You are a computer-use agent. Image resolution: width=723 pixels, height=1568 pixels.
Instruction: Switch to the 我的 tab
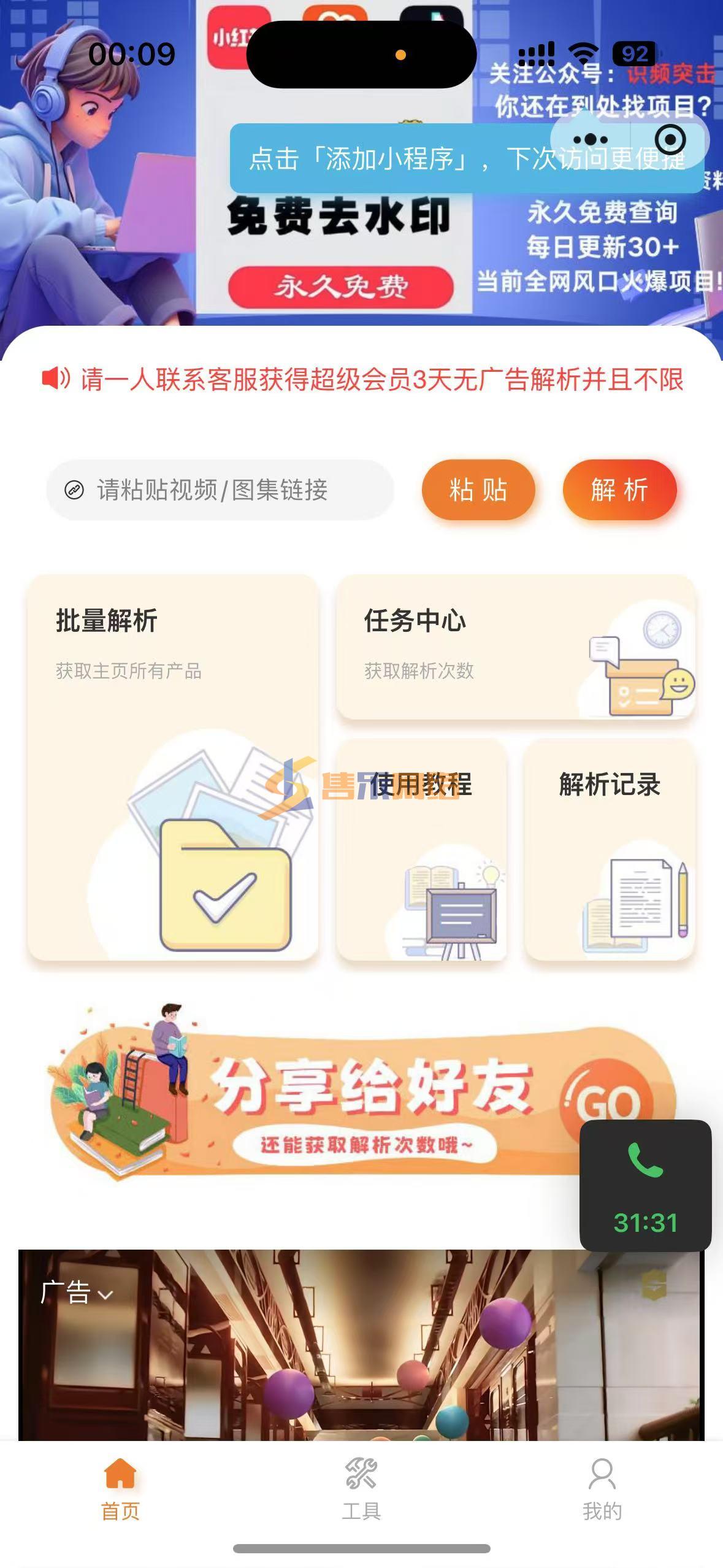[x=602, y=1488]
